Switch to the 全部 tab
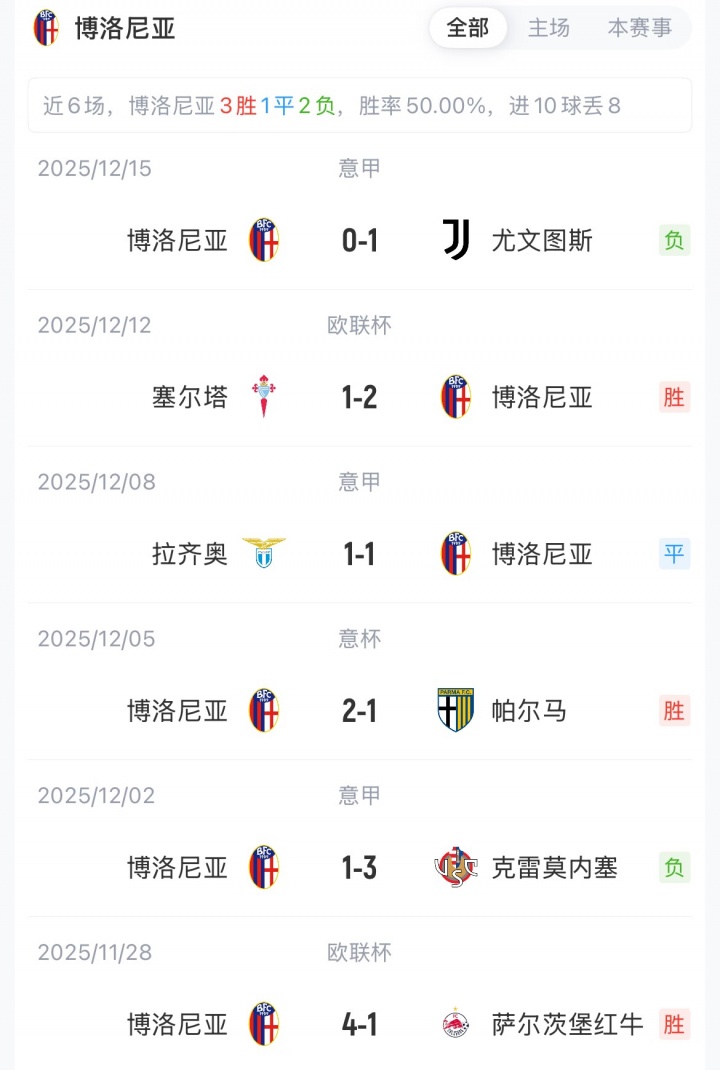 click(x=468, y=28)
